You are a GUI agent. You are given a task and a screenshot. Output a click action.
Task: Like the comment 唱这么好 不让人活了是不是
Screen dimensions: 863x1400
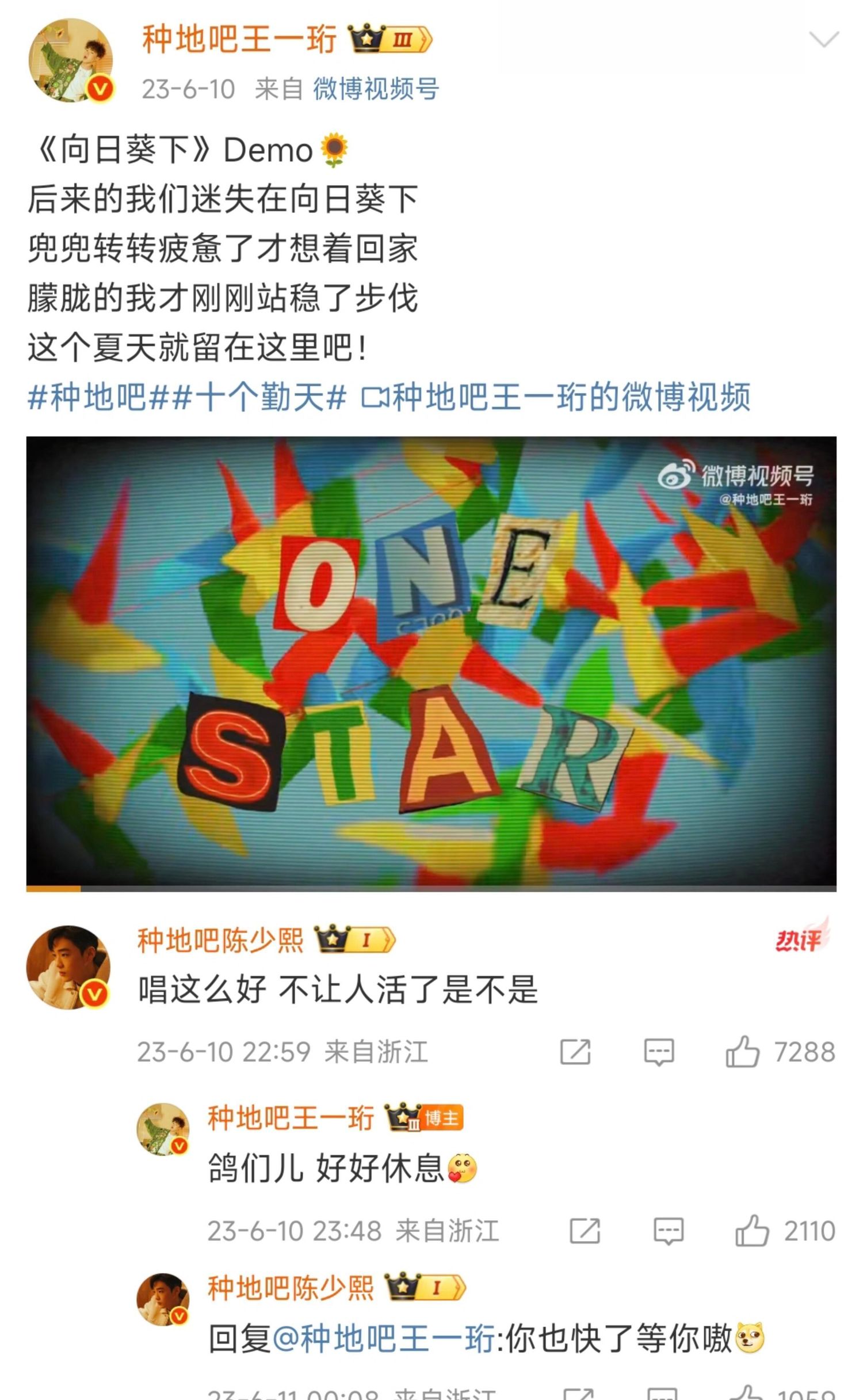[780, 1052]
